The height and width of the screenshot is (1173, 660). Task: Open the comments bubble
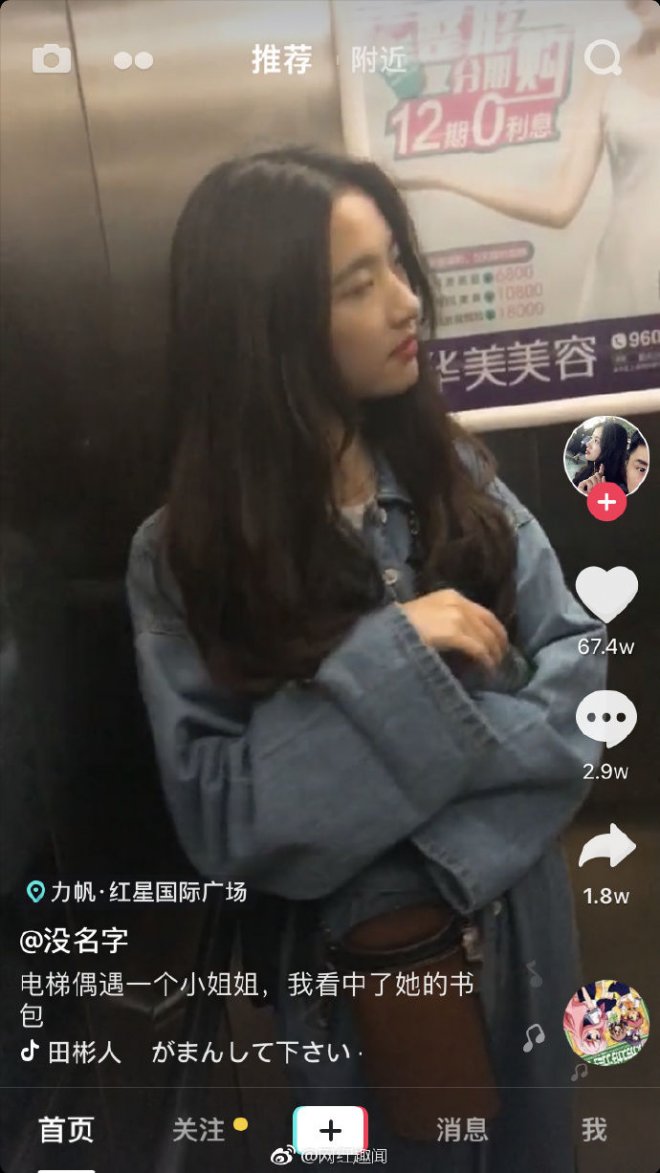[606, 719]
